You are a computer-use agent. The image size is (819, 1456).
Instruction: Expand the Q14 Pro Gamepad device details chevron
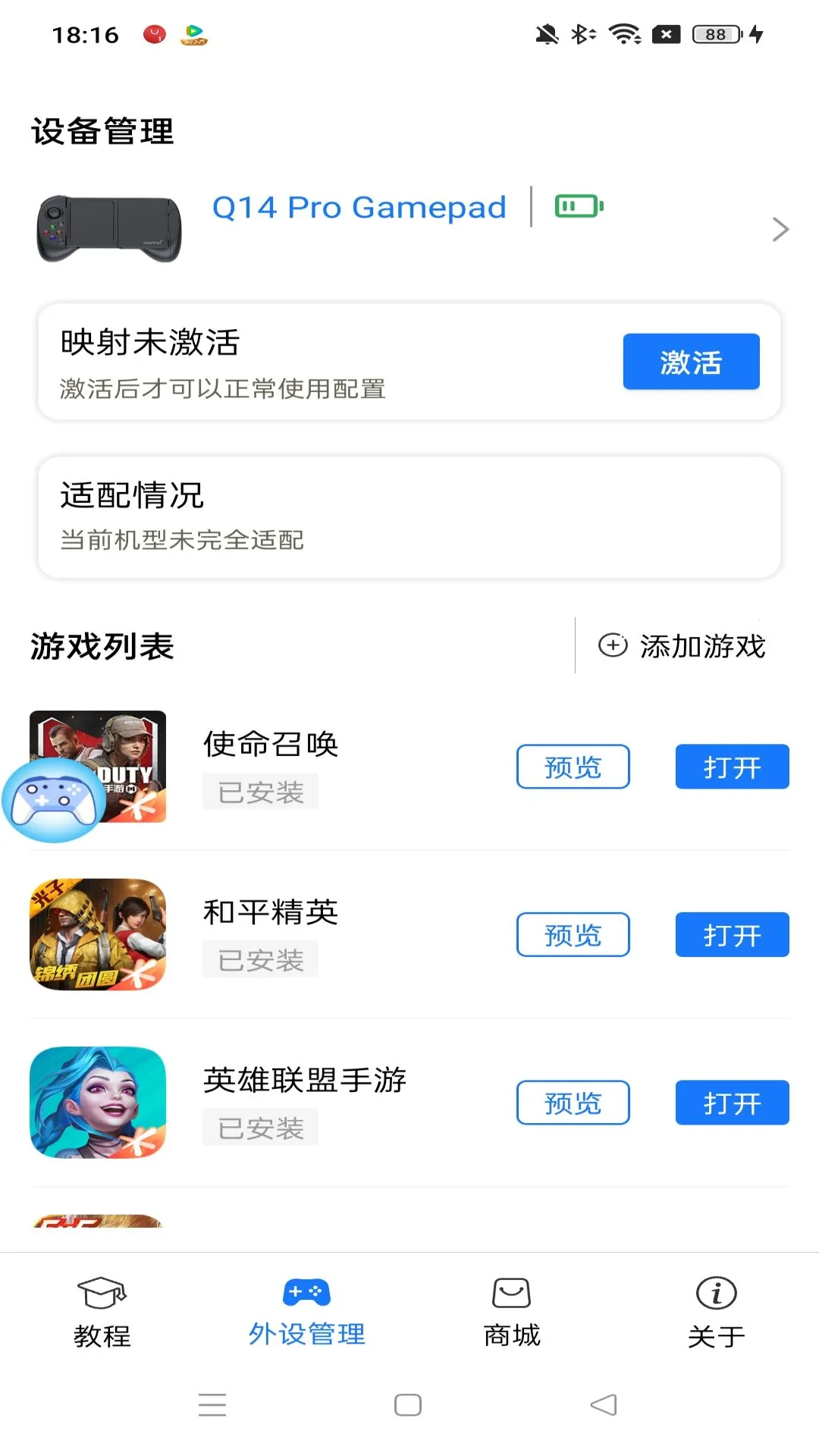(780, 228)
